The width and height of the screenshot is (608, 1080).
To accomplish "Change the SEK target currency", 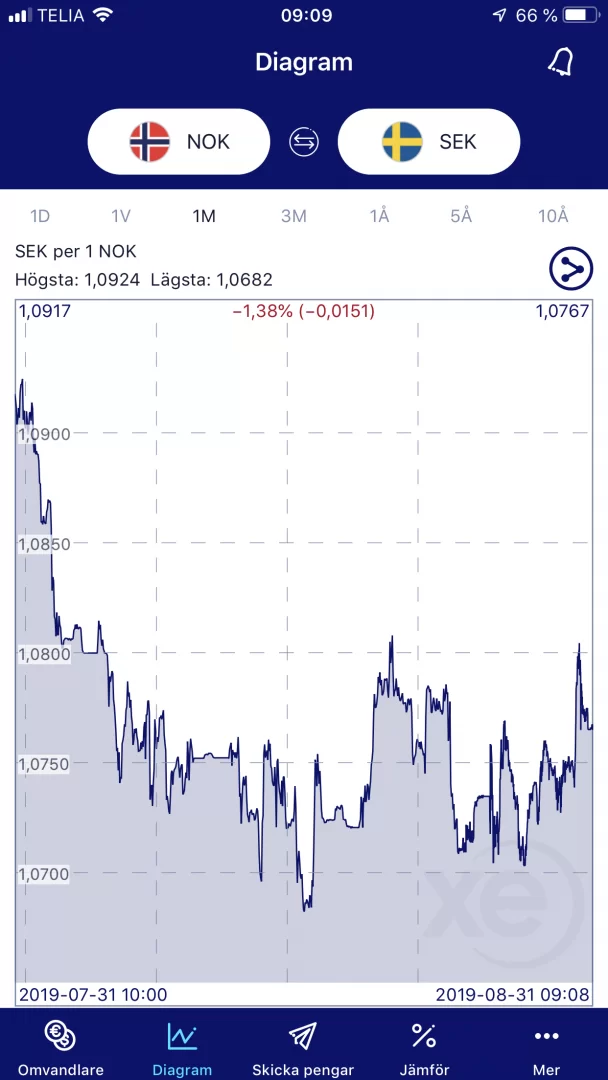I will tap(429, 142).
